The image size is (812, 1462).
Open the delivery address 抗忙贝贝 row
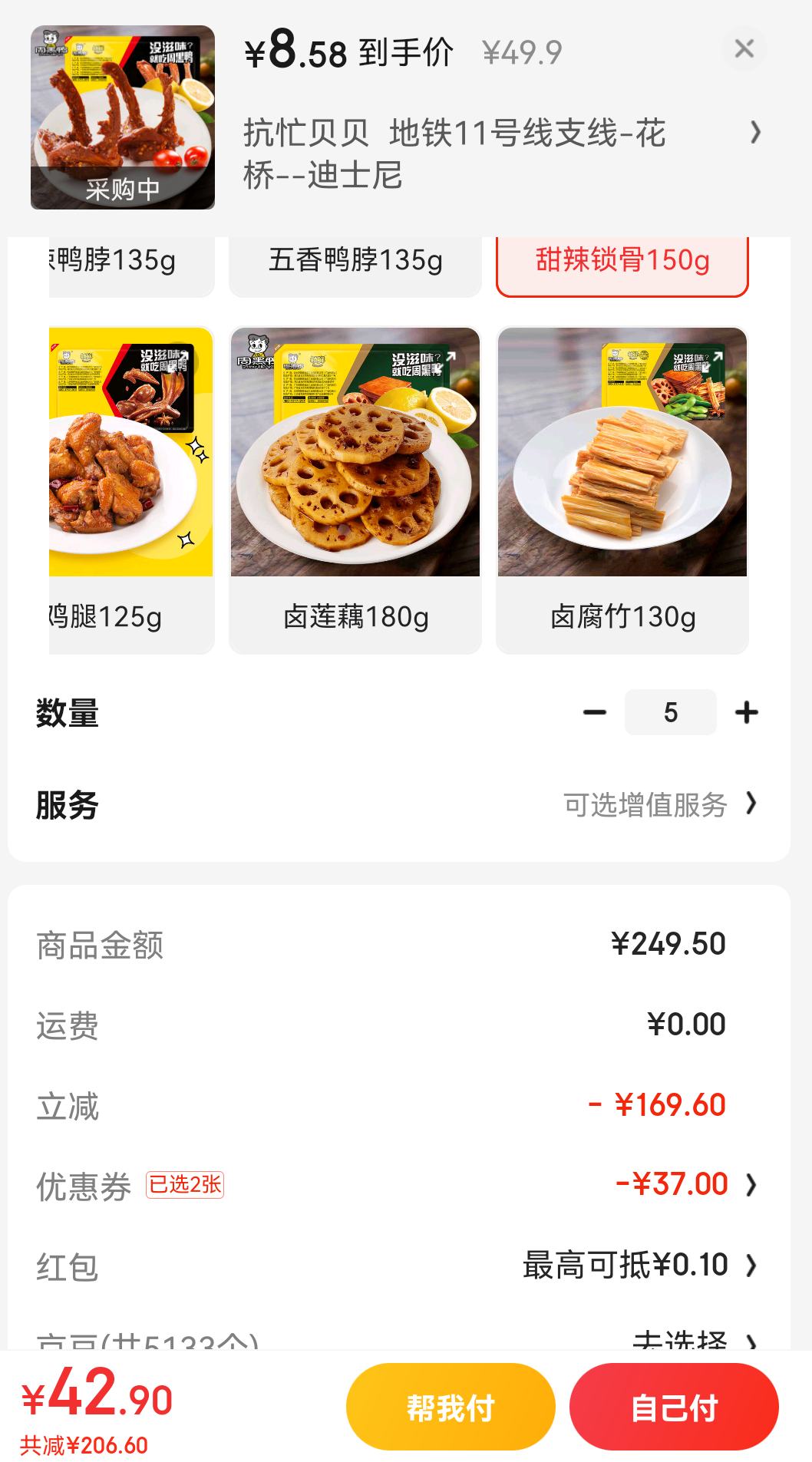point(503,154)
